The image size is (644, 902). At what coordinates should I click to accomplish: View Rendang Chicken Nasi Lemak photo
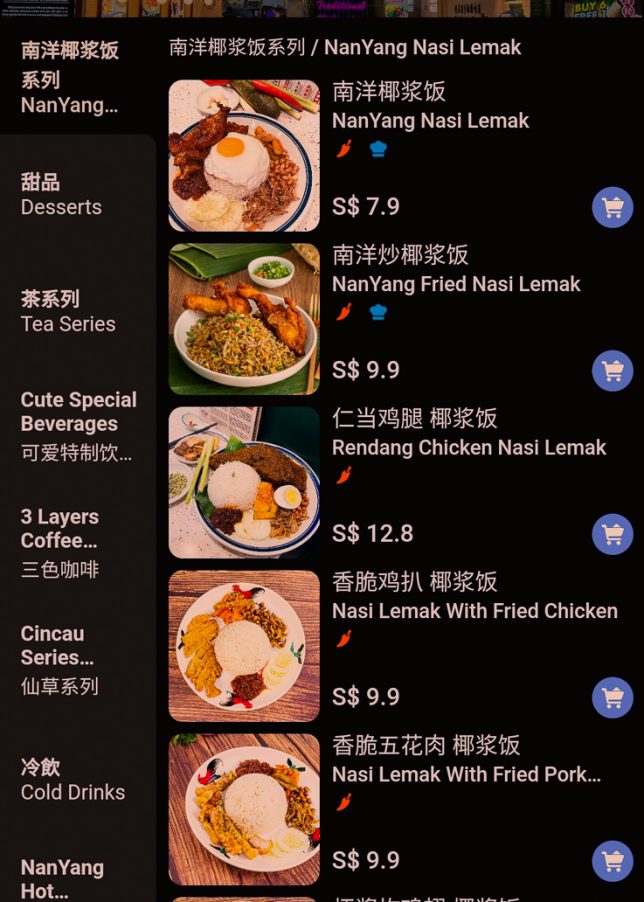tap(244, 482)
